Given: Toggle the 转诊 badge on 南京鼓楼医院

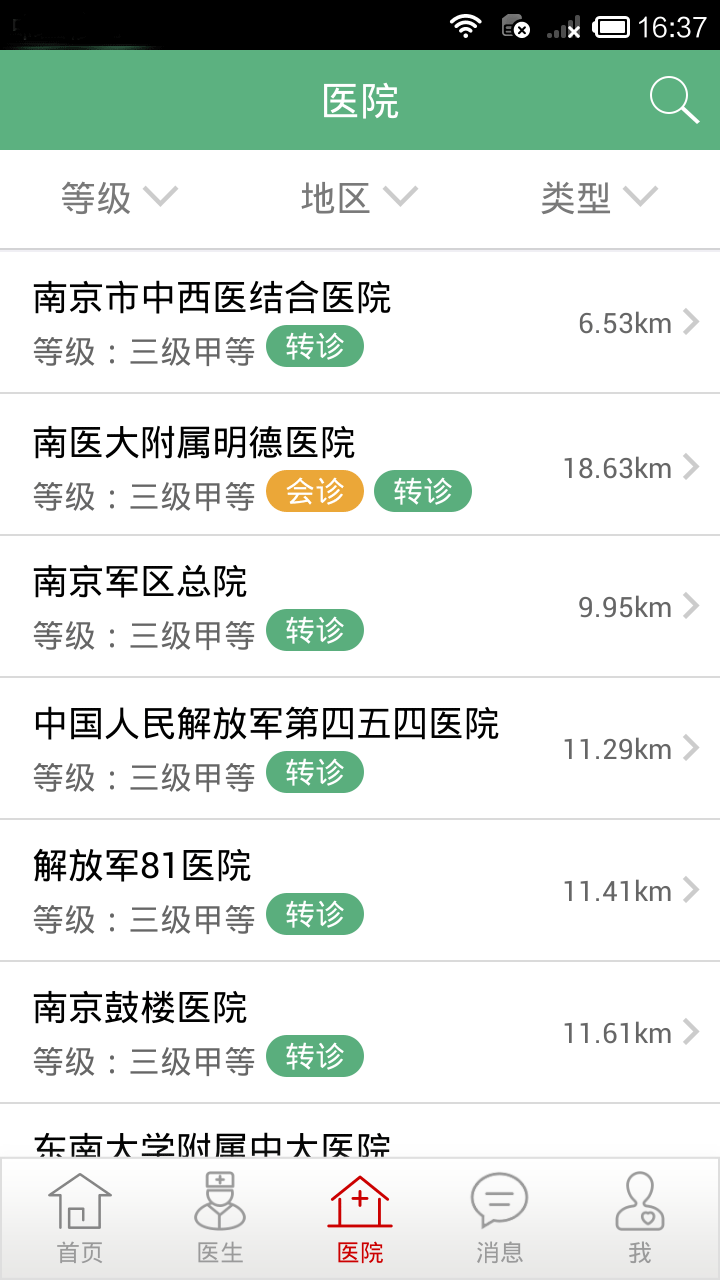Looking at the screenshot, I should pos(315,1056).
